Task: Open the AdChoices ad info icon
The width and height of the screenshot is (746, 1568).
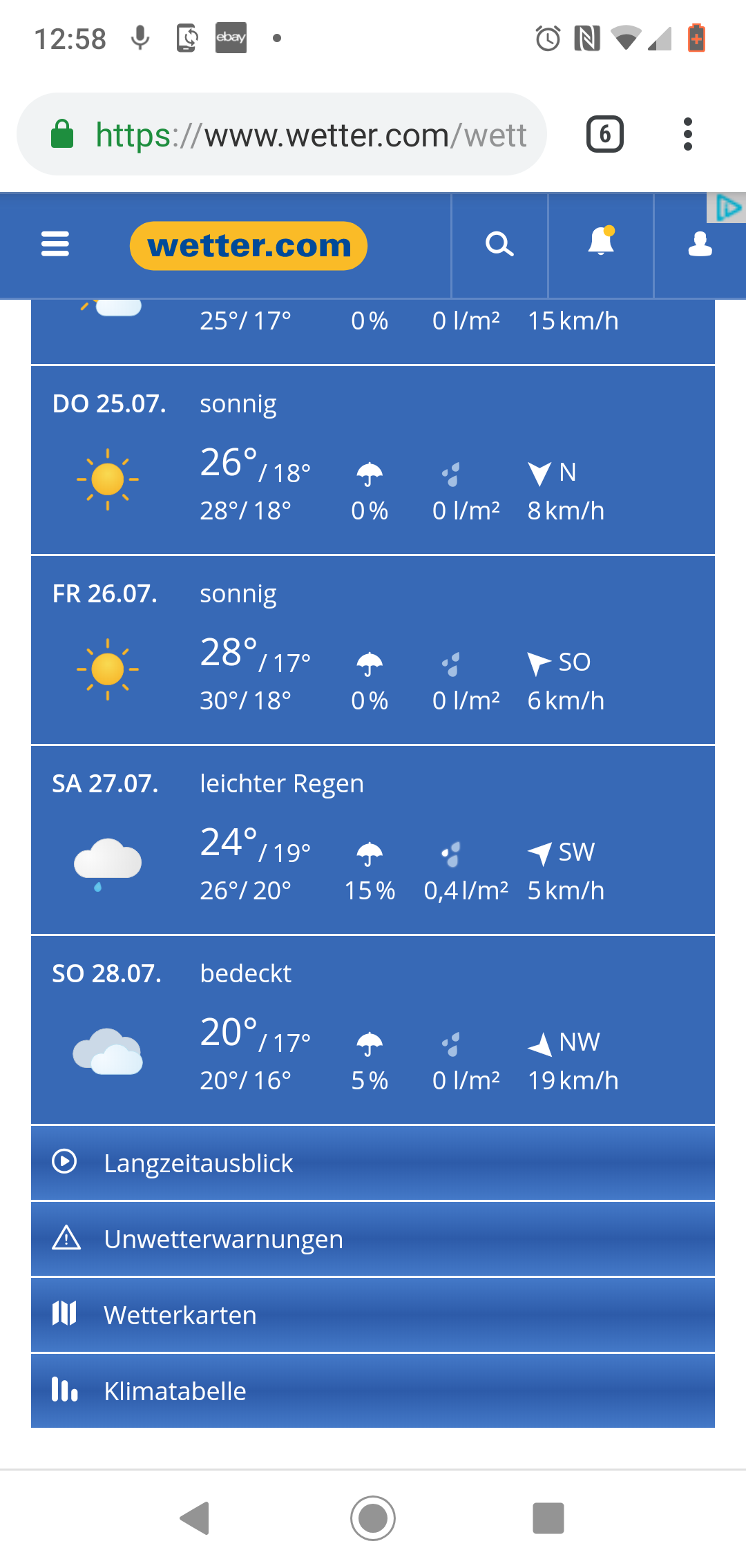Action: pos(727,208)
